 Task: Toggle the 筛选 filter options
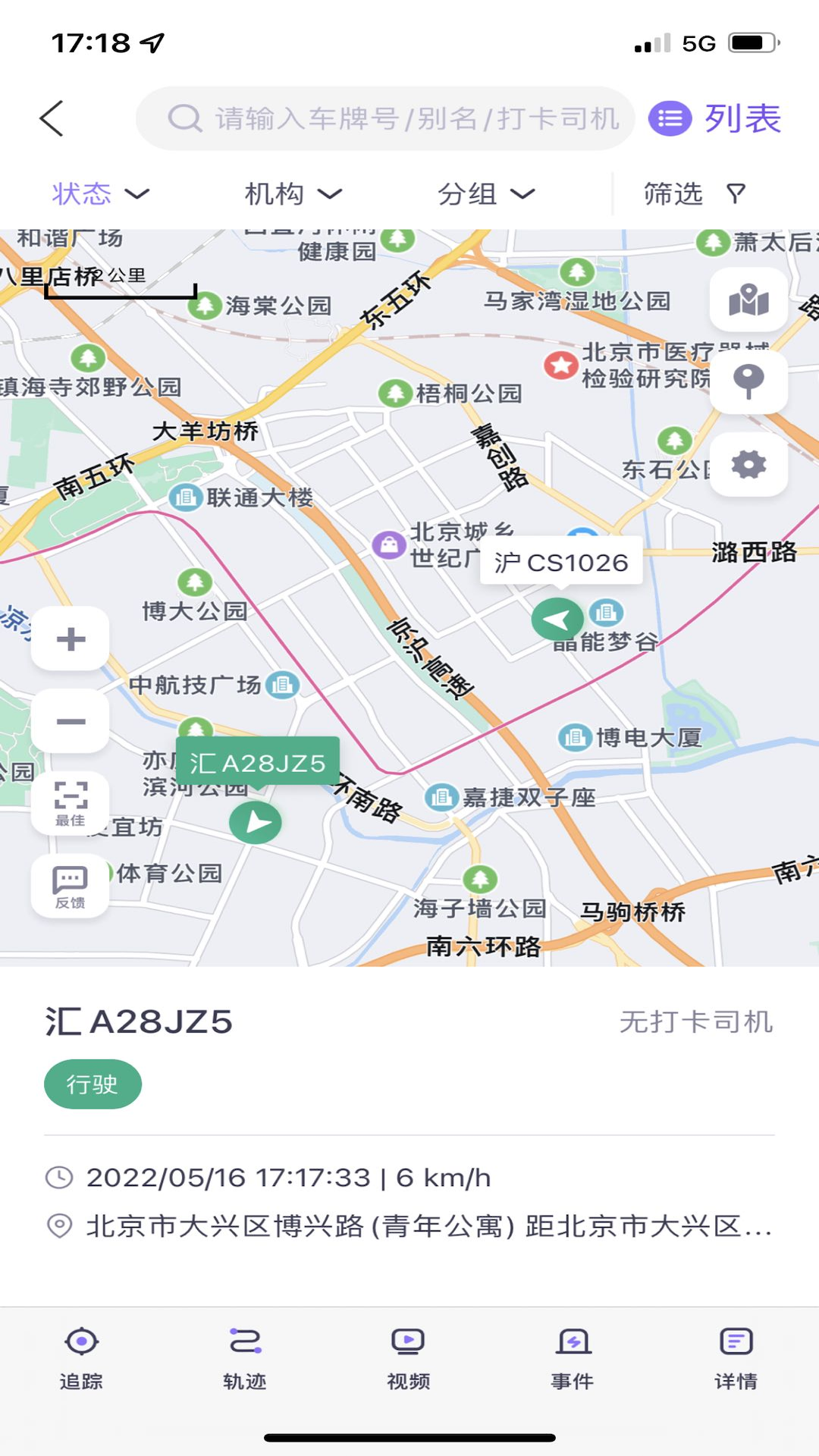tap(692, 194)
